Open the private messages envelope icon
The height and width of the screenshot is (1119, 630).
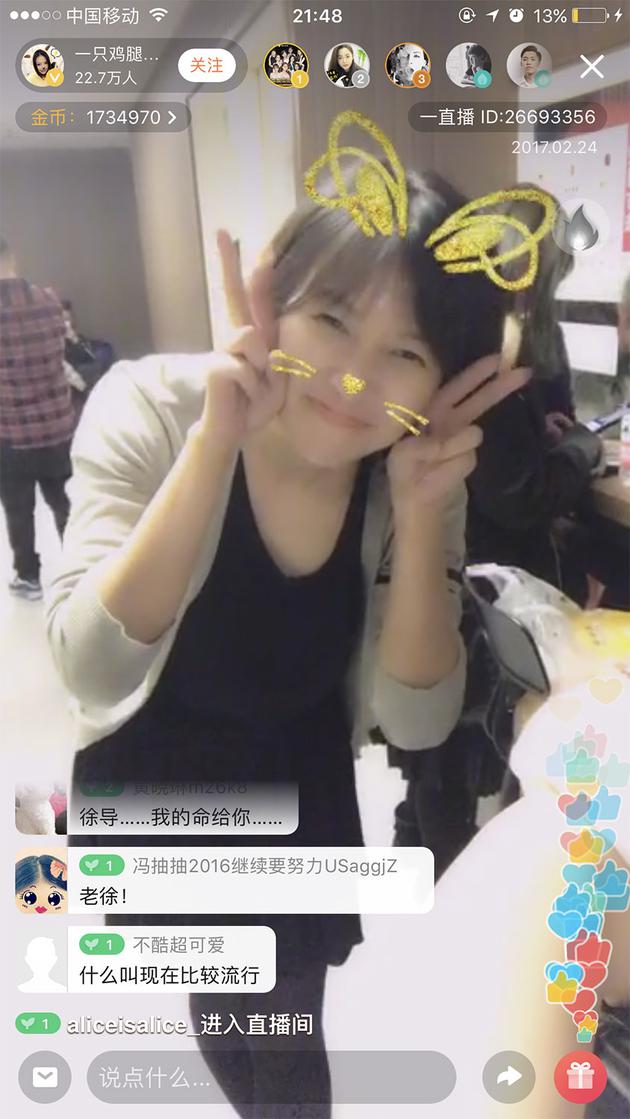click(44, 1076)
